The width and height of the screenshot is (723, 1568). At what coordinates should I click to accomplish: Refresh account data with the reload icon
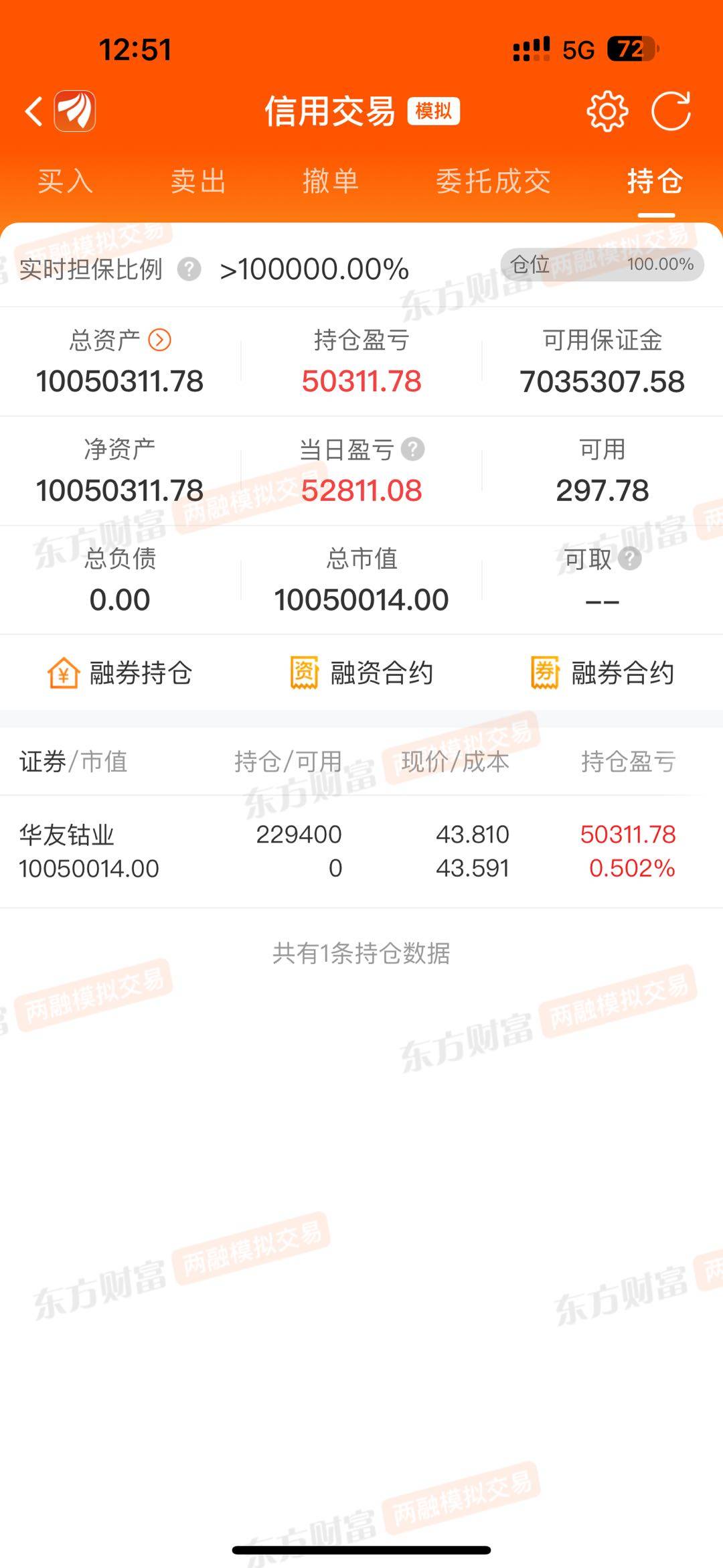(671, 111)
